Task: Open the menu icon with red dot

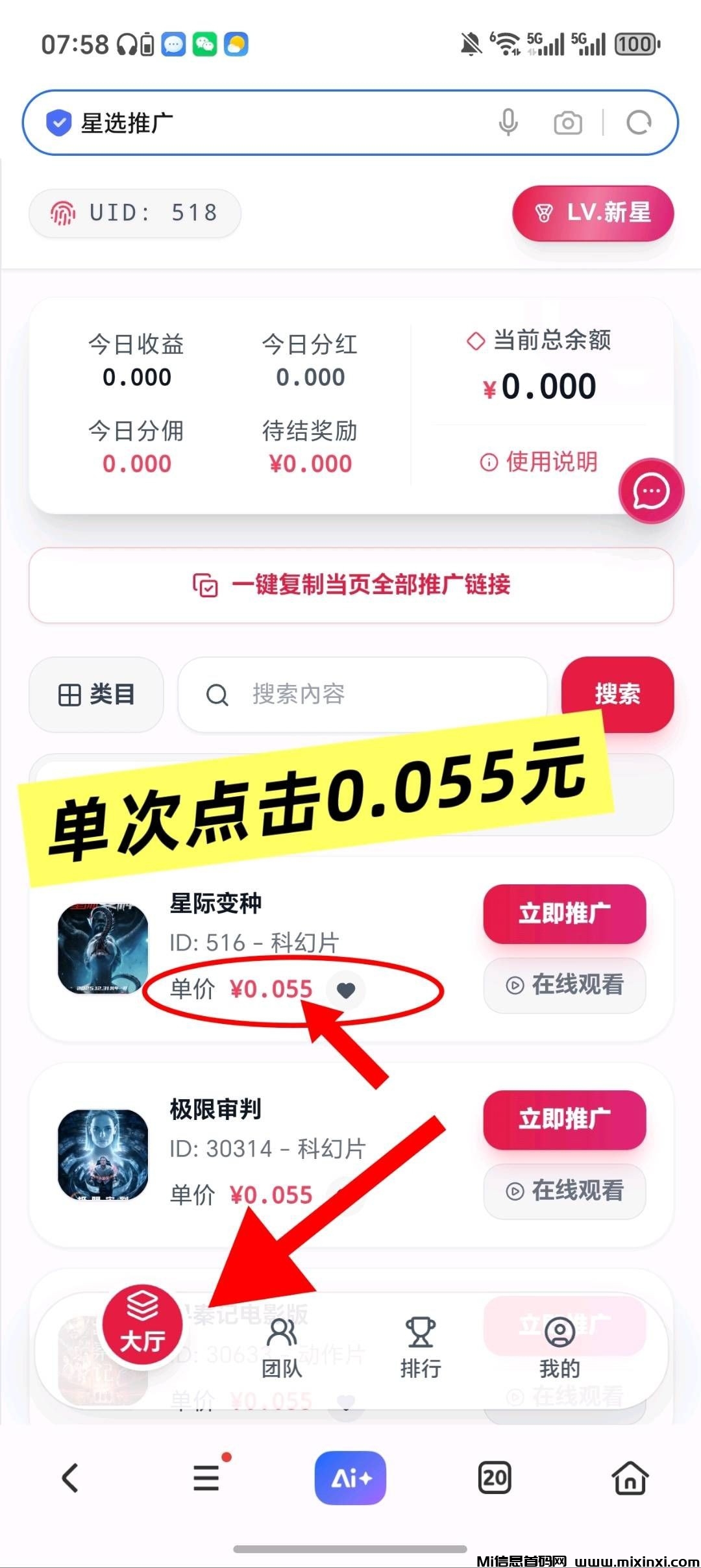Action: (206, 1478)
